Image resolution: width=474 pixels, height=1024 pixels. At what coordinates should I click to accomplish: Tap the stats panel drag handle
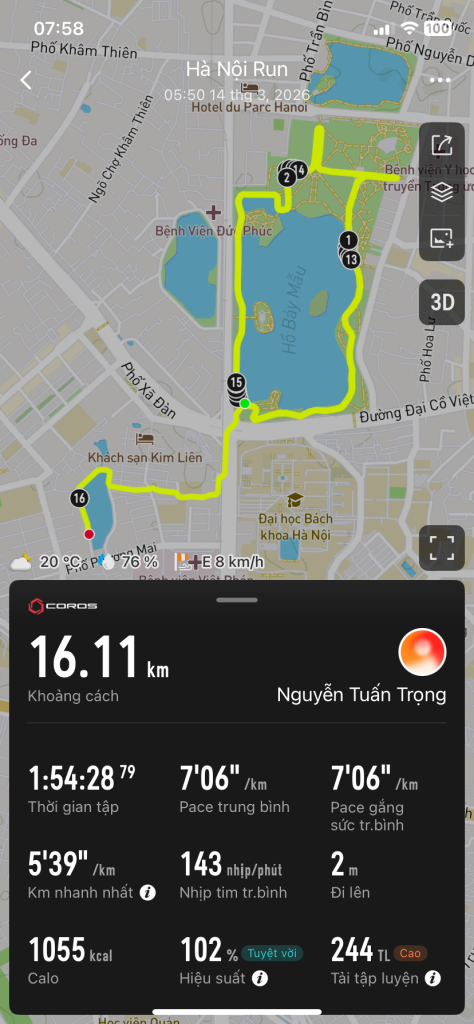click(237, 600)
